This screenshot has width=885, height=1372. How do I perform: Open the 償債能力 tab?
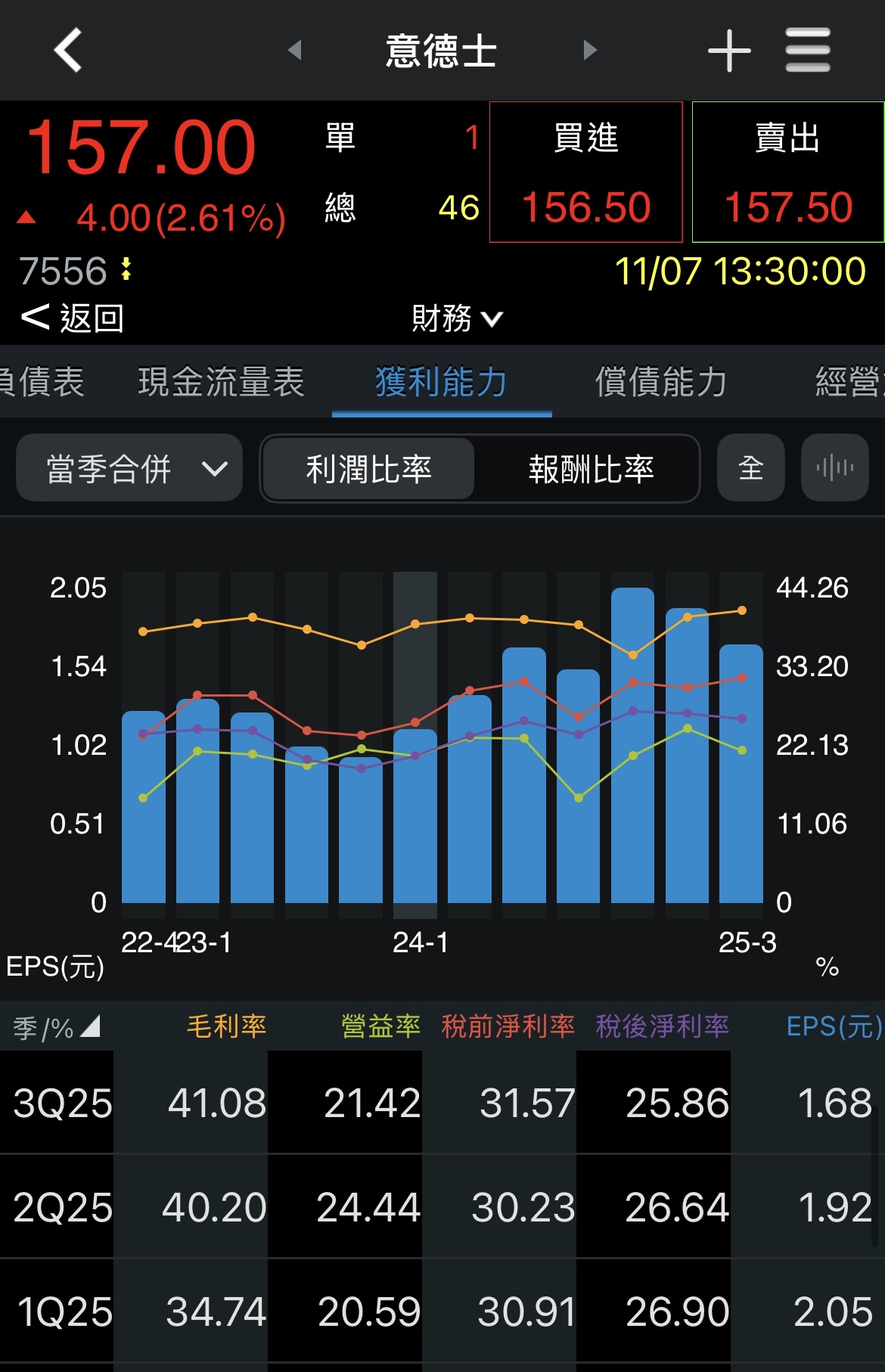pyautogui.click(x=660, y=382)
